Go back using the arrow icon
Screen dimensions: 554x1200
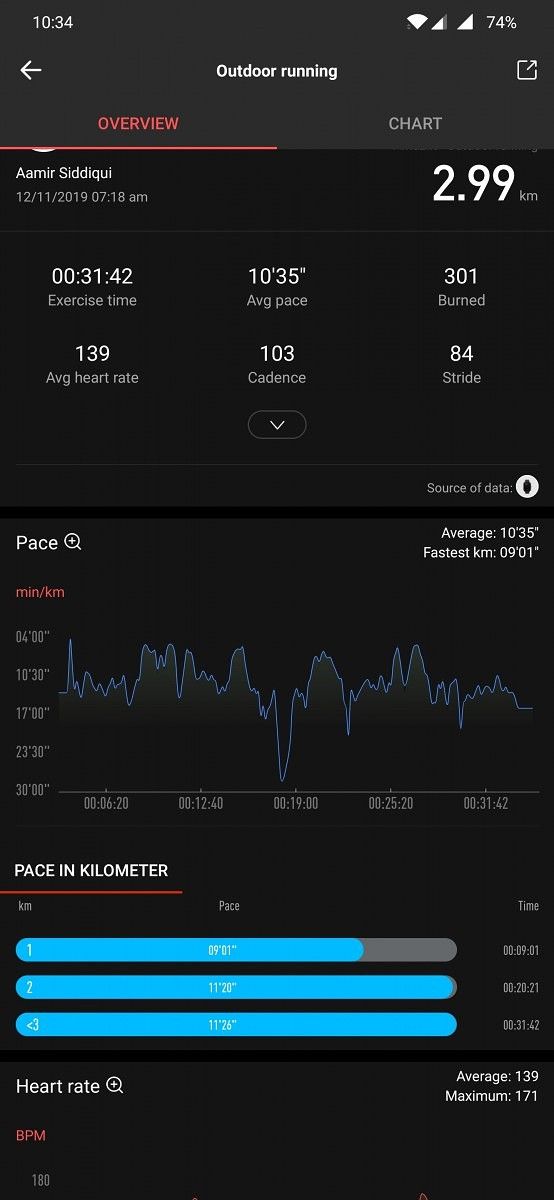[x=31, y=70]
